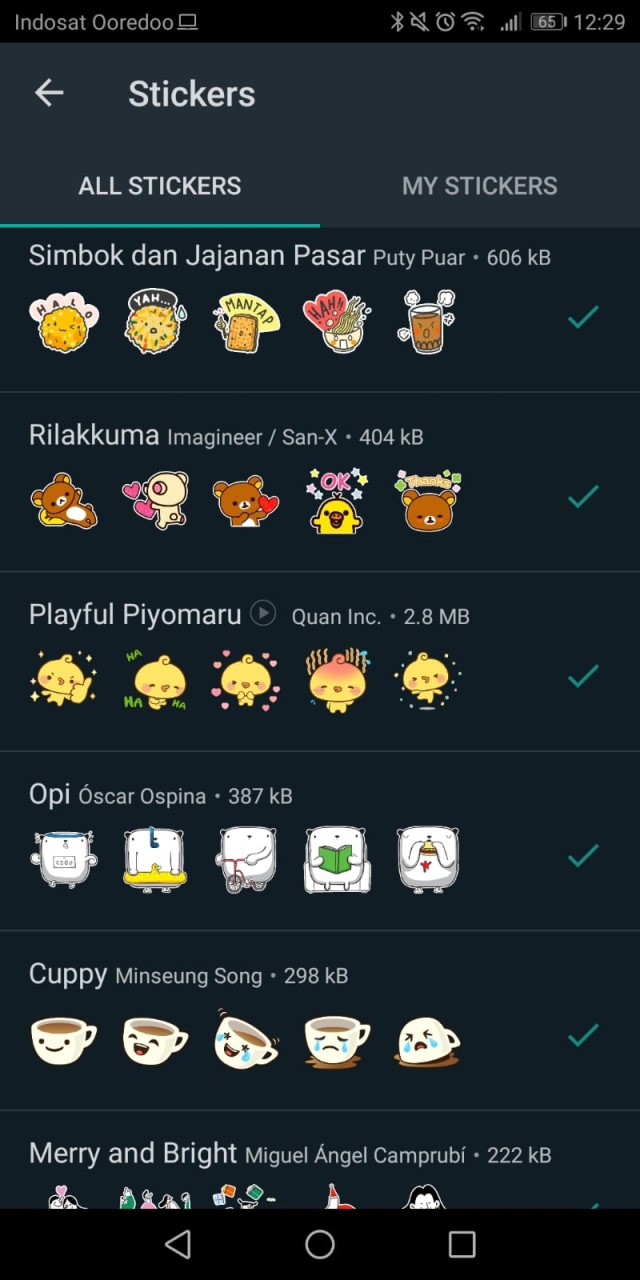Switch to the All Stickers tab
The width and height of the screenshot is (640, 1280).
coord(160,186)
